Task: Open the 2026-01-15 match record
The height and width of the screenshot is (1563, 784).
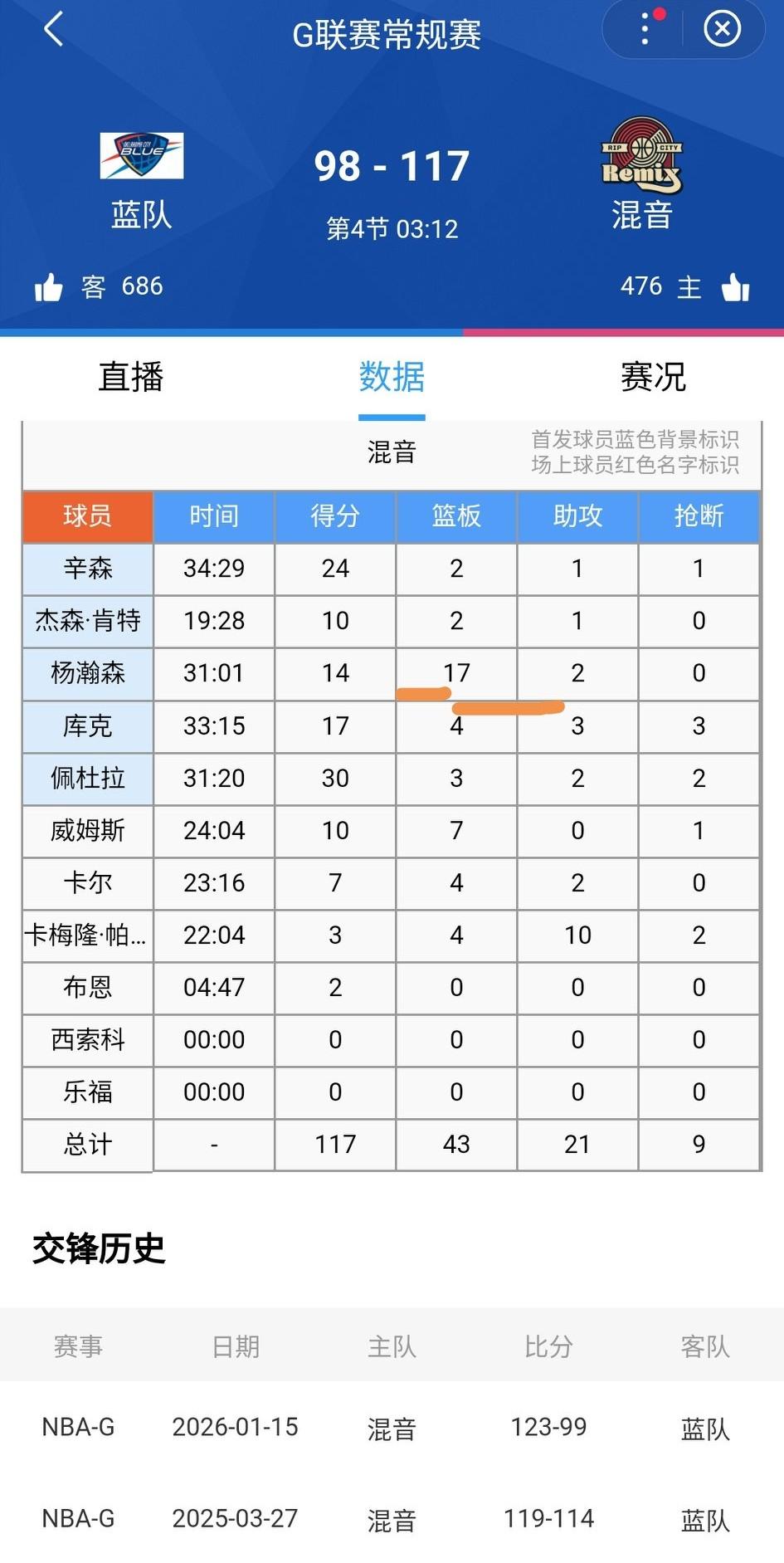Action: click(392, 1428)
